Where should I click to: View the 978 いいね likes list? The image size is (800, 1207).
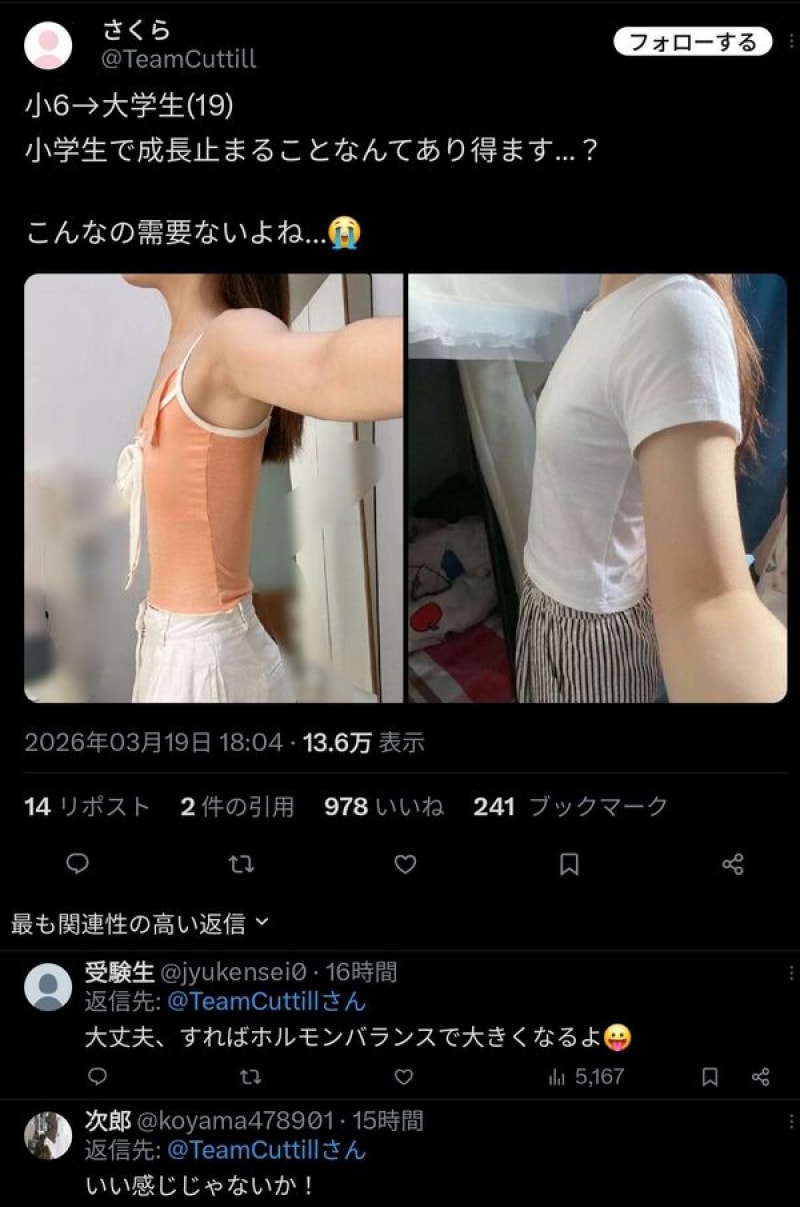384,807
